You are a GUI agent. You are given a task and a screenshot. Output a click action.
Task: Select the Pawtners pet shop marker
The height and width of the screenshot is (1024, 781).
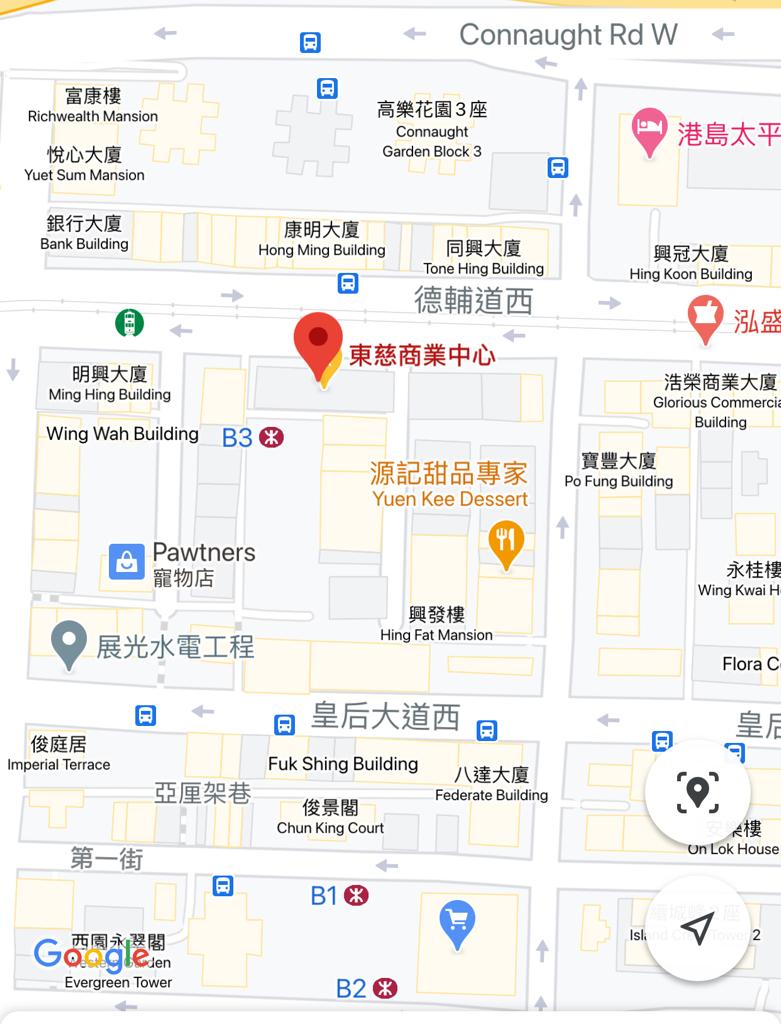click(x=127, y=562)
